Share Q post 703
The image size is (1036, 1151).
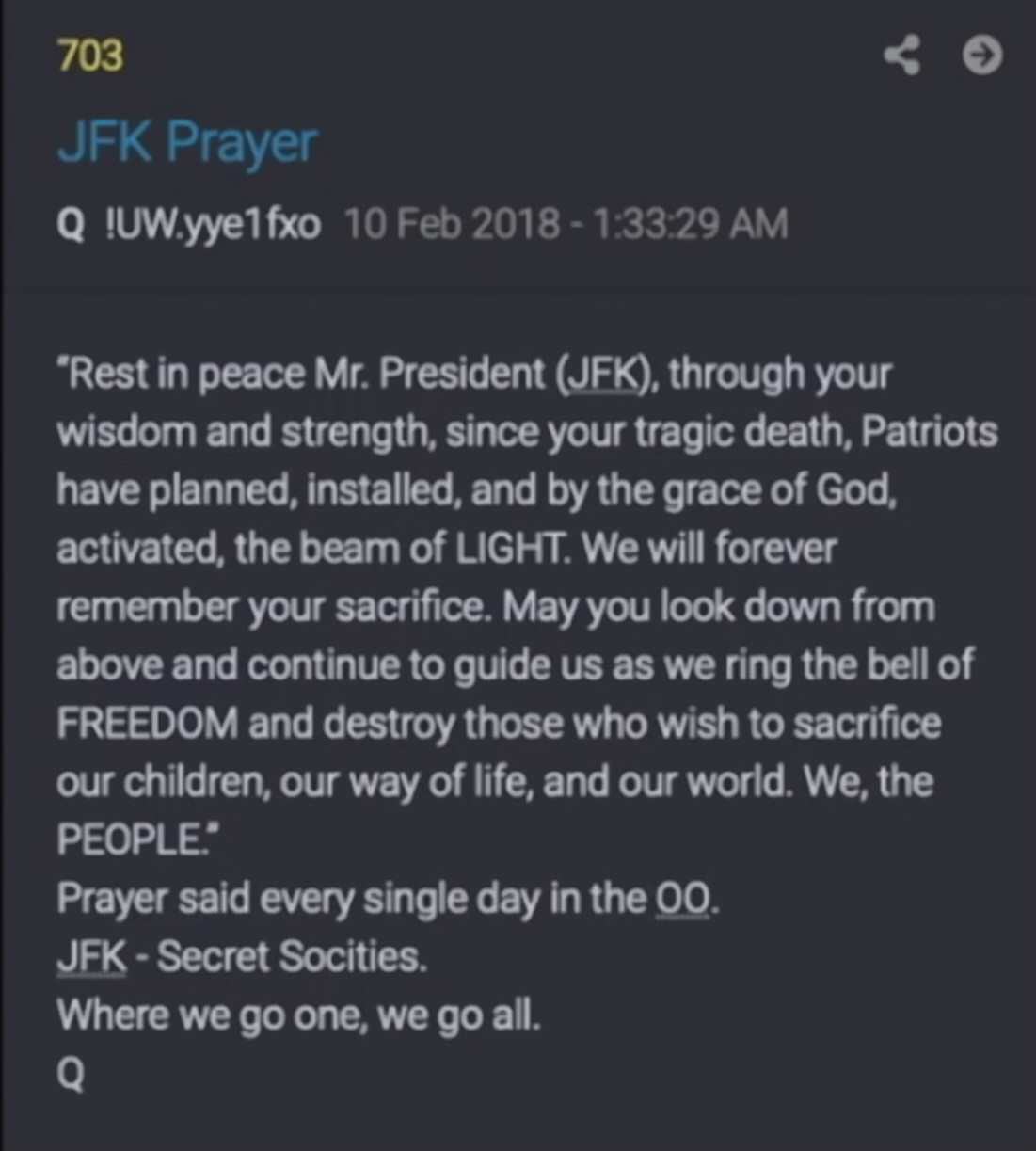click(901, 56)
